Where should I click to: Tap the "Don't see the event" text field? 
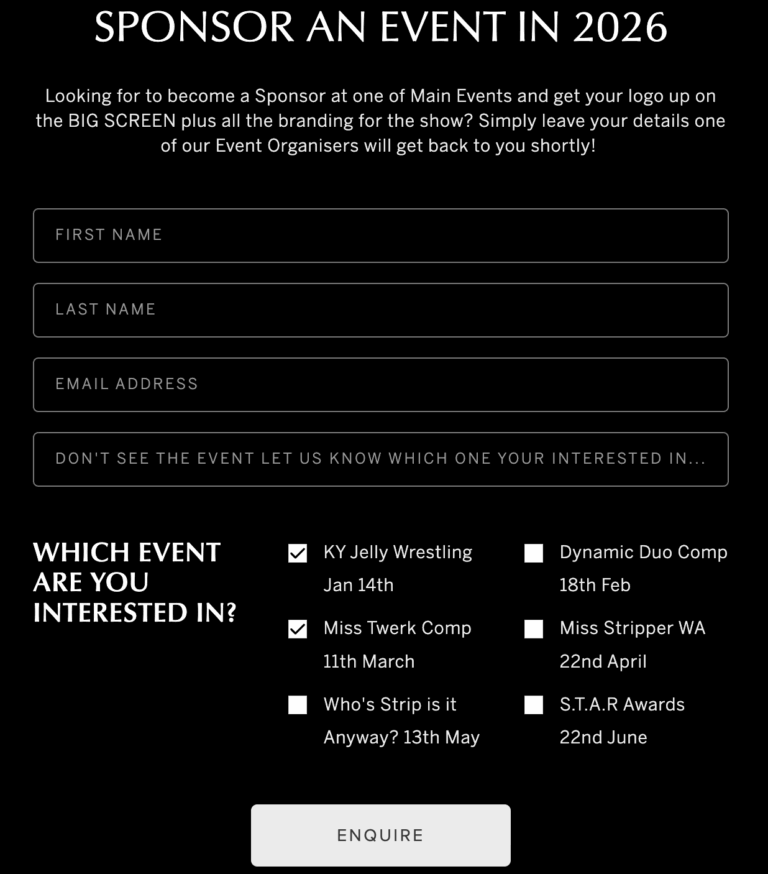380,459
